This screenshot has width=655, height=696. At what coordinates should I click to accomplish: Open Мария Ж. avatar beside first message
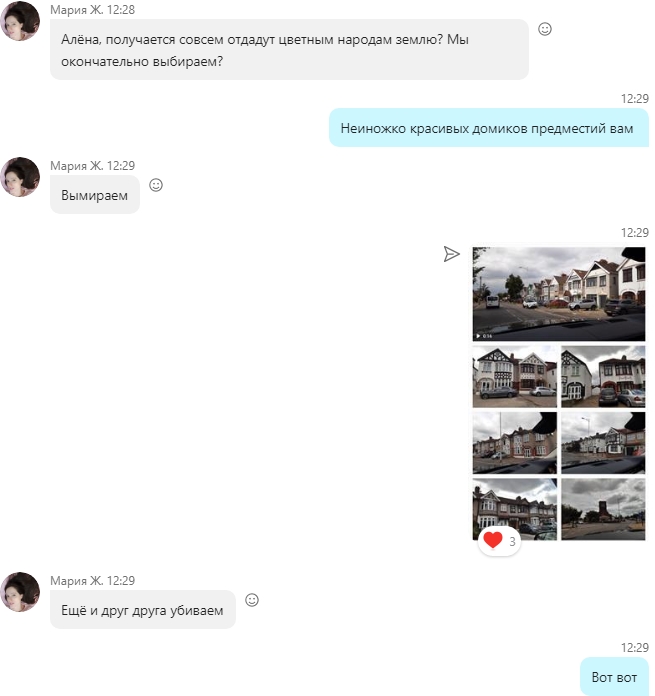pyautogui.click(x=20, y=21)
